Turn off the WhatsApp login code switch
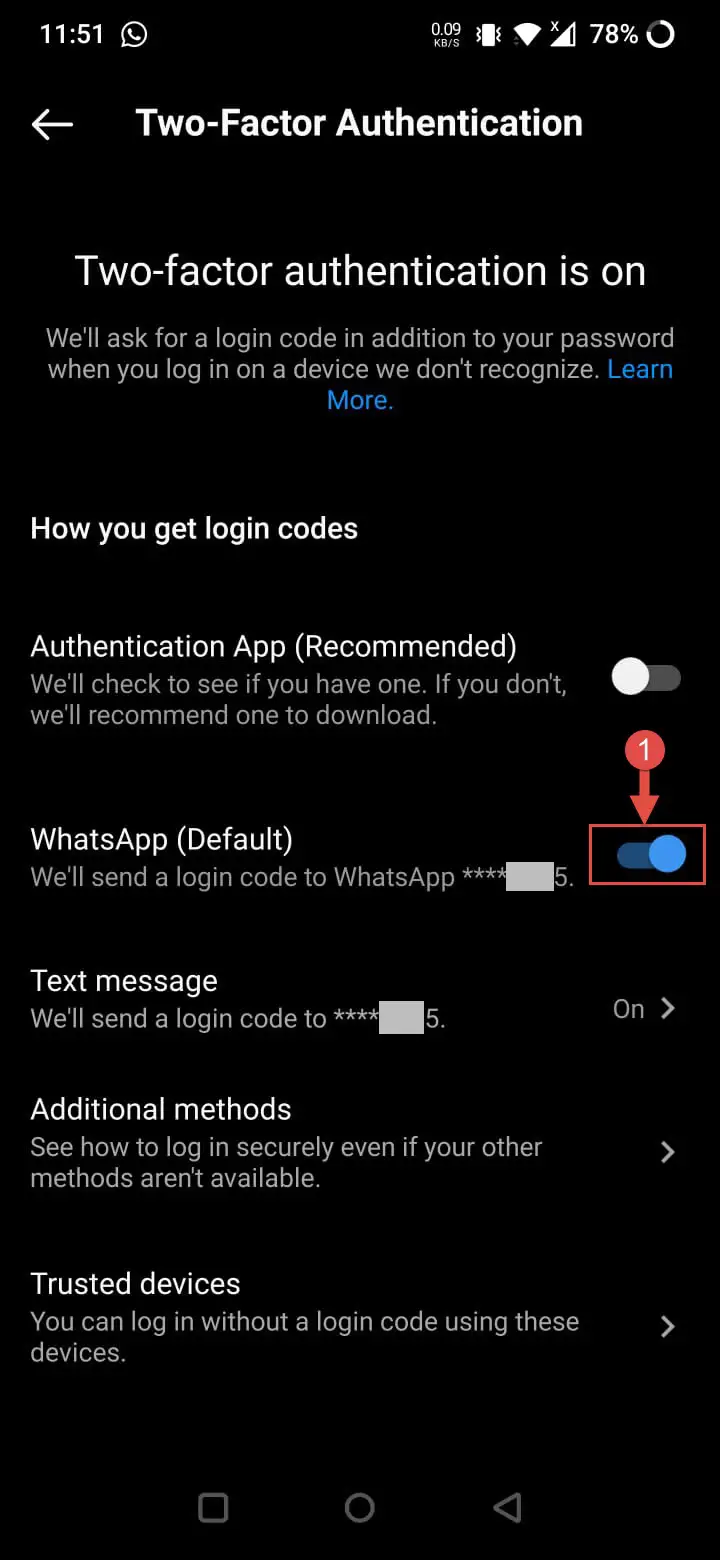 pos(650,855)
